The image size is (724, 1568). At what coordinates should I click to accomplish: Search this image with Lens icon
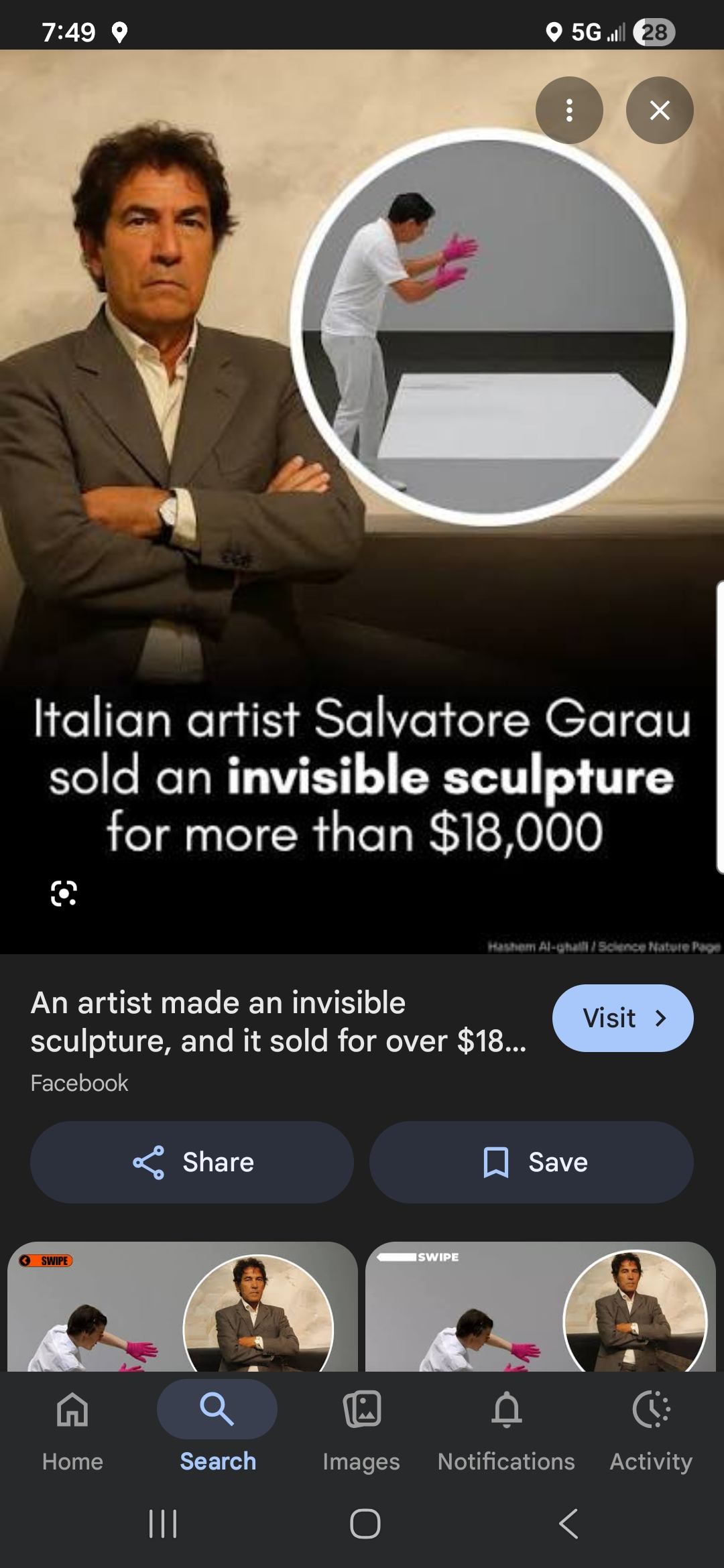[64, 893]
